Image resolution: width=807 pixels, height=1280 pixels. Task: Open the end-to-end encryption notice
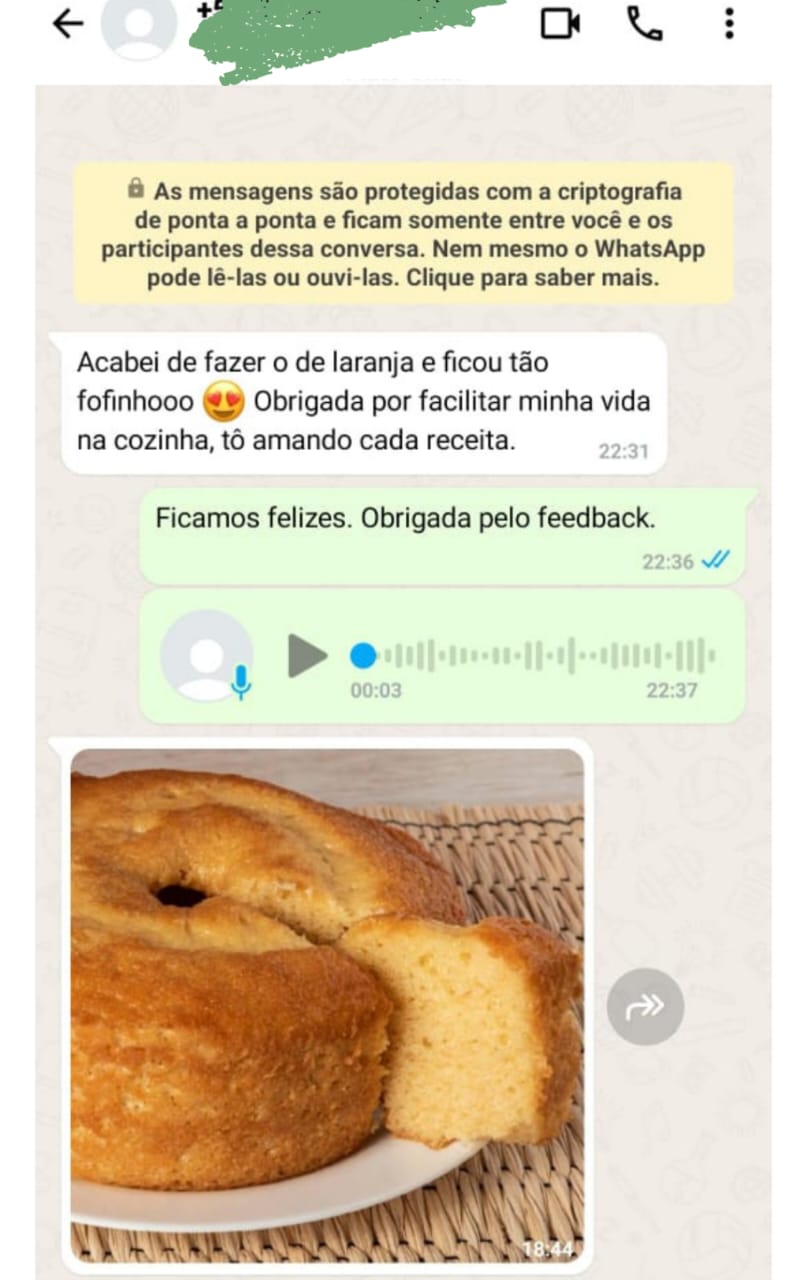pyautogui.click(x=403, y=234)
